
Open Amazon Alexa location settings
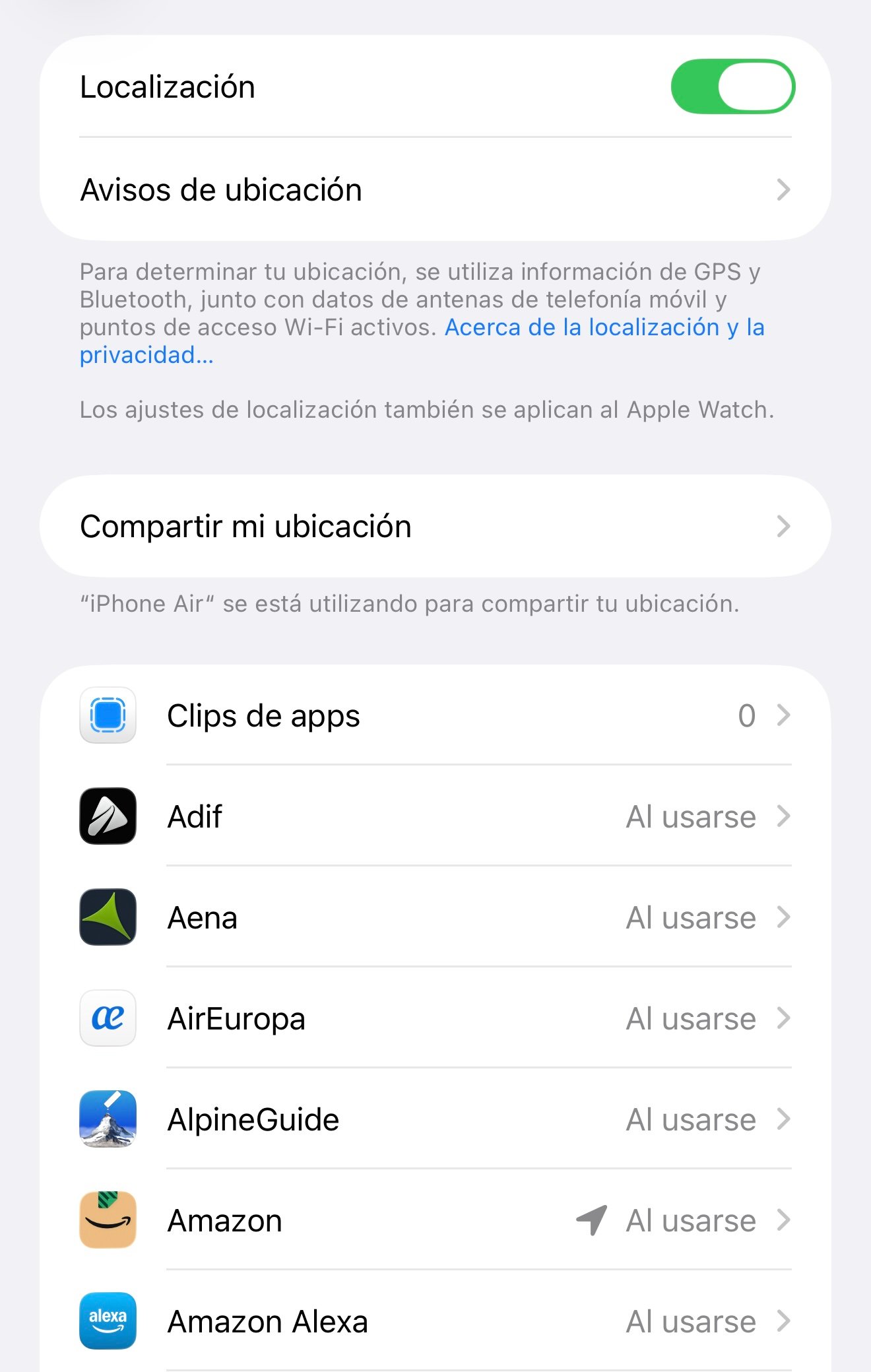coord(435,1322)
